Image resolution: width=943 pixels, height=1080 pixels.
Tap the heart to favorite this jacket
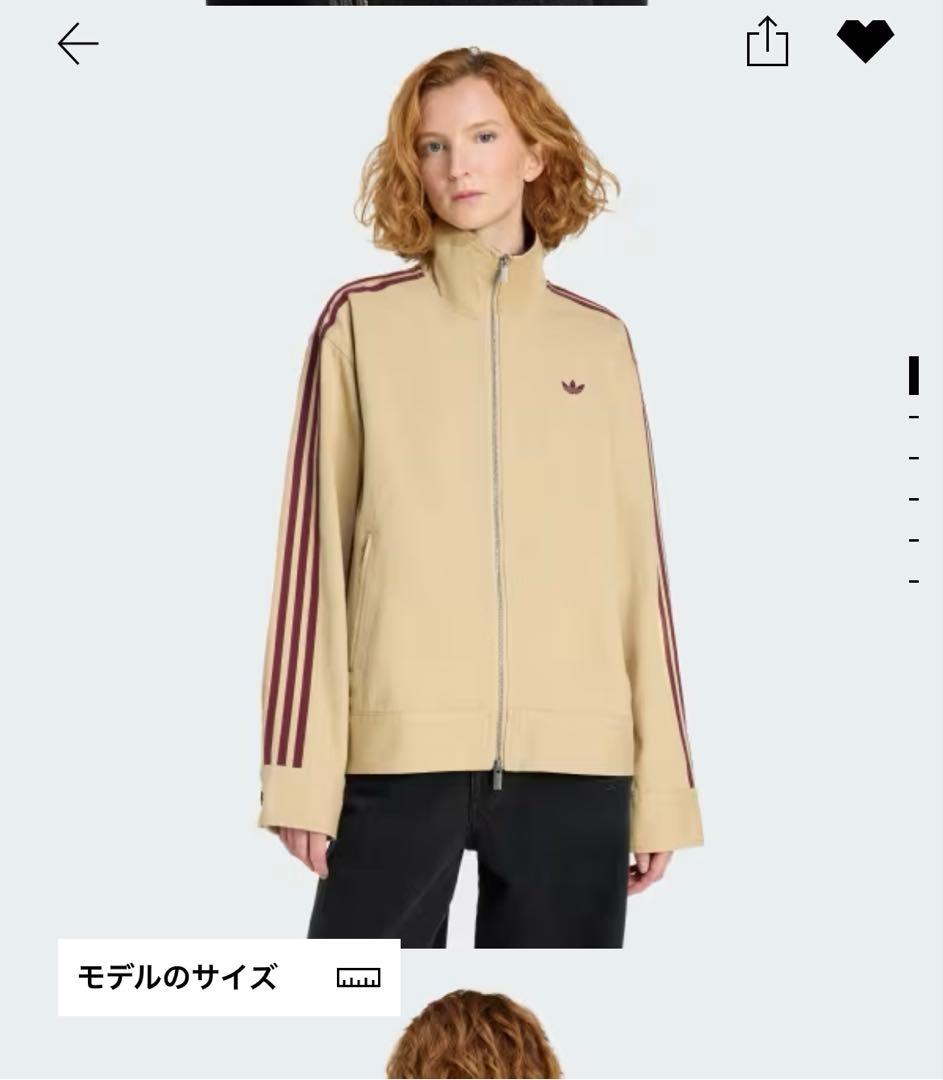(x=865, y=42)
